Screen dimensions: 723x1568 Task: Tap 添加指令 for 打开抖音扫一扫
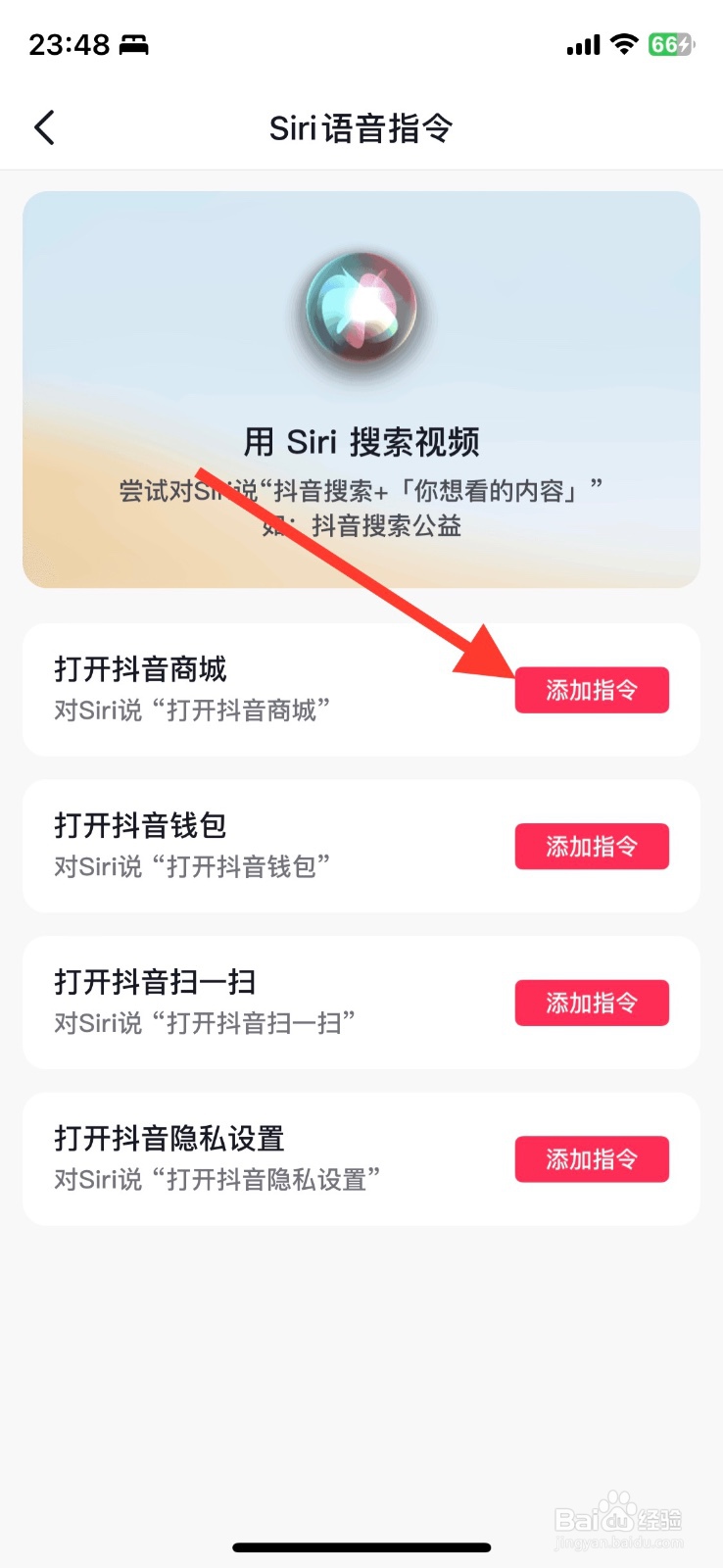click(x=592, y=1003)
